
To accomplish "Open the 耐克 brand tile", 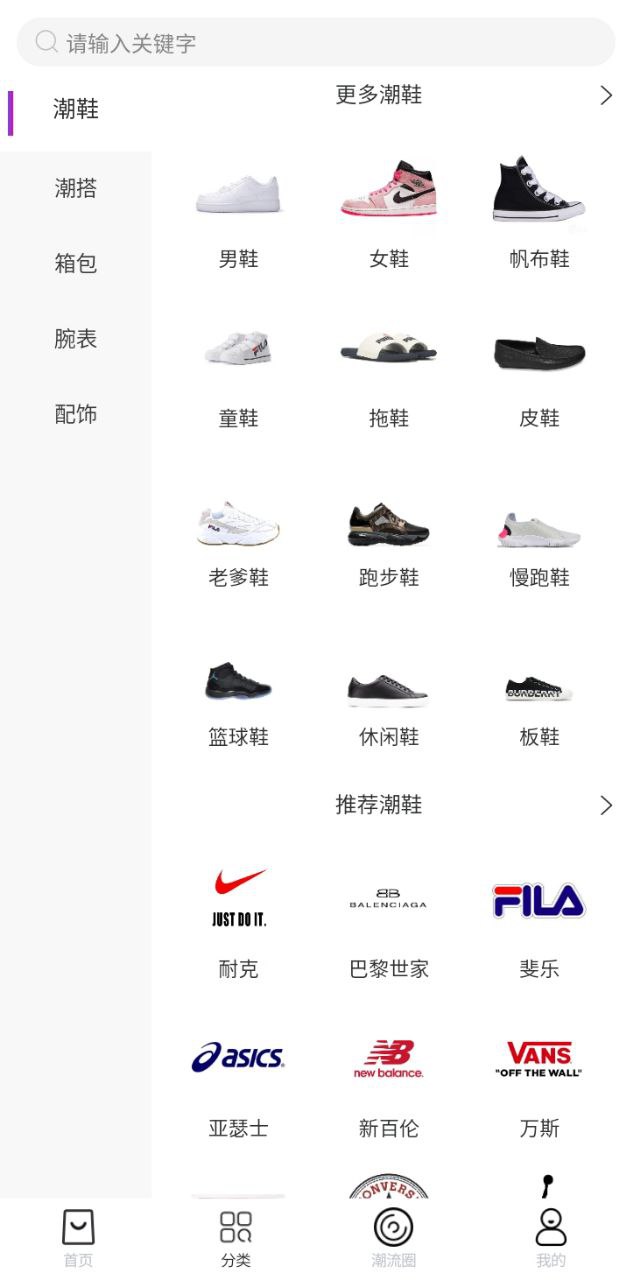I will pos(238,920).
